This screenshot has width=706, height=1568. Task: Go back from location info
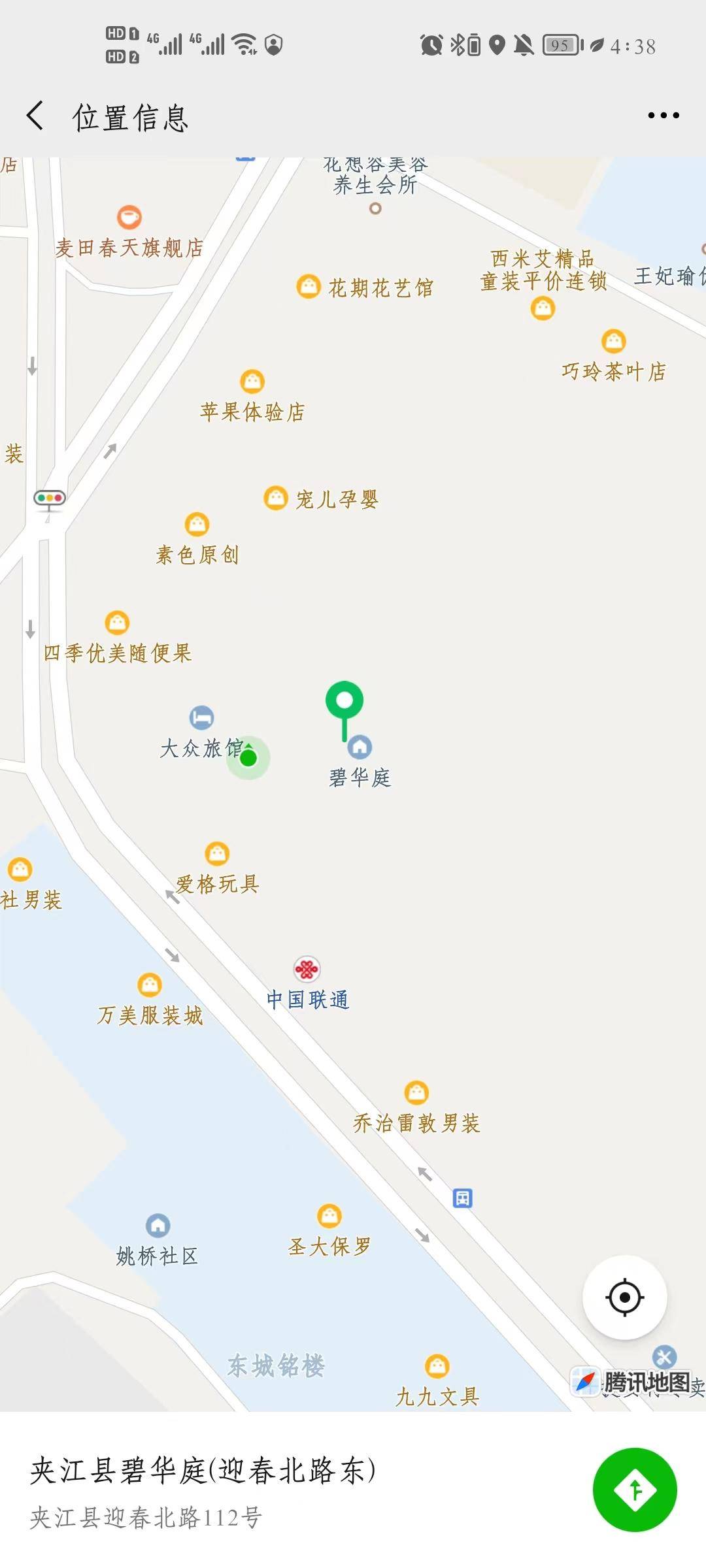click(x=35, y=116)
